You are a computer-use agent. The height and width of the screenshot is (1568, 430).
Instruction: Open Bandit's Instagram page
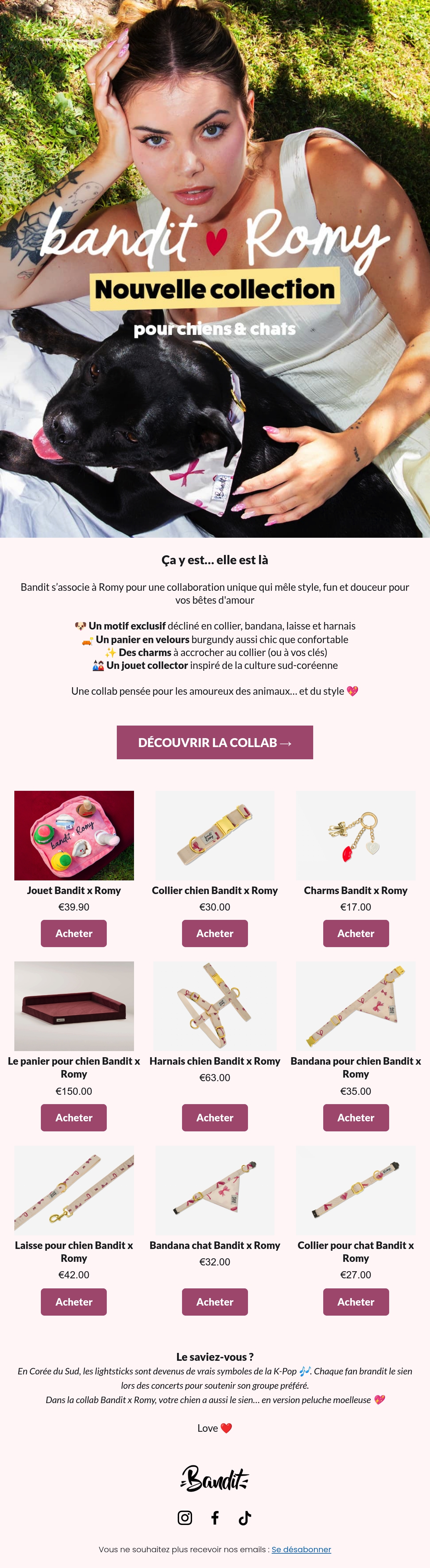pos(185,1517)
